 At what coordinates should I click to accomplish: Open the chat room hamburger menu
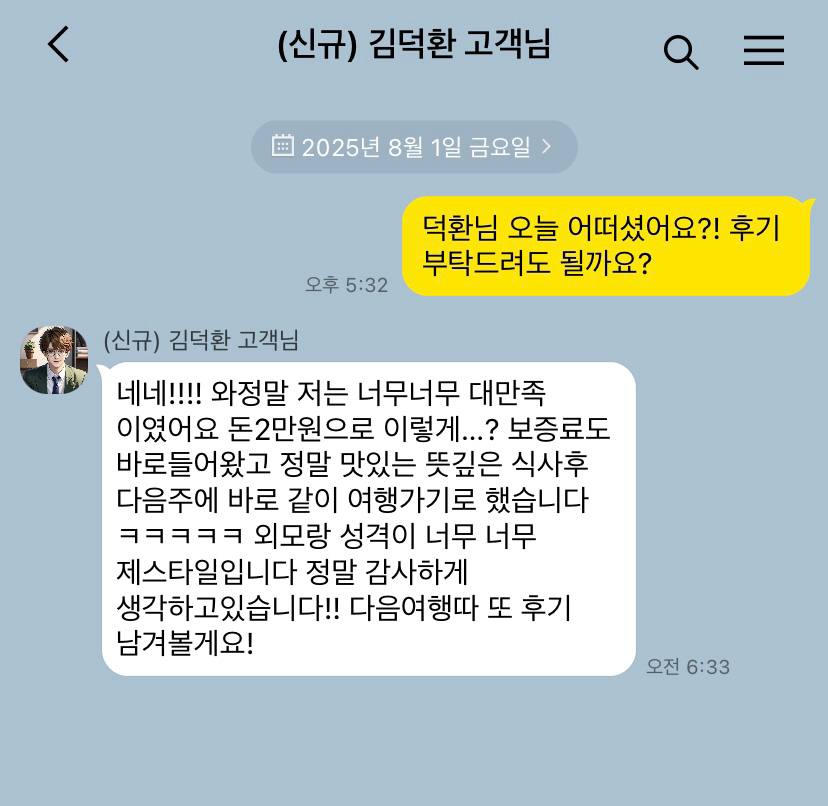pos(763,51)
